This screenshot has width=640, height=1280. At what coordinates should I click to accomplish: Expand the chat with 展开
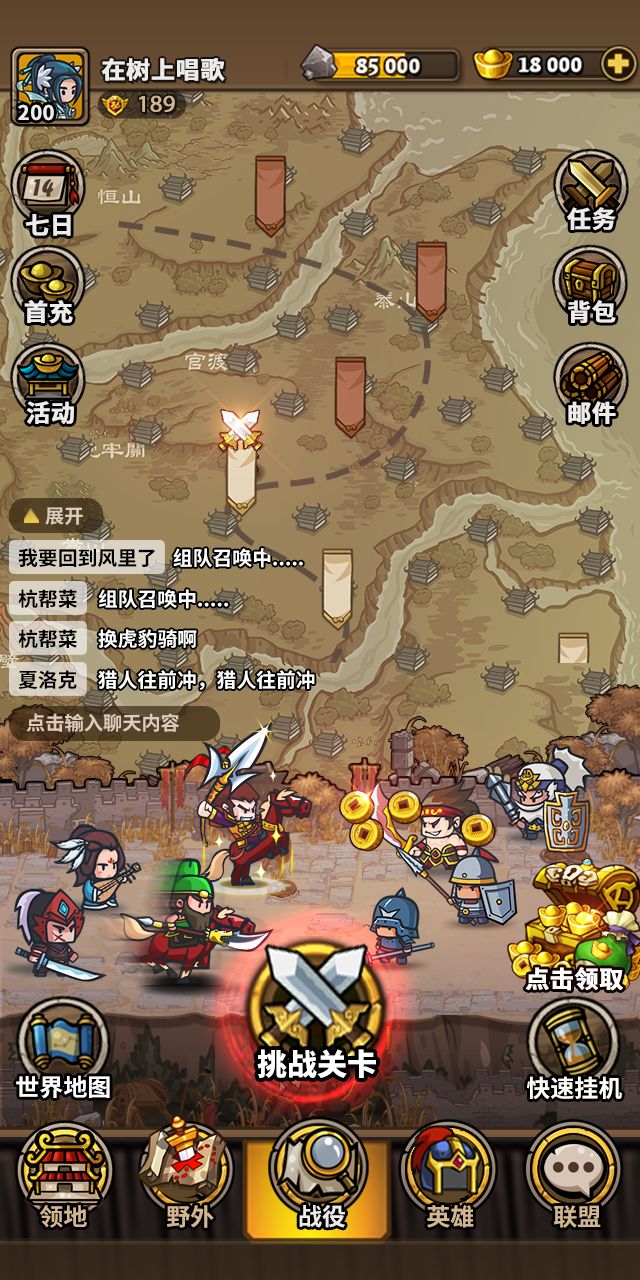(x=55, y=516)
